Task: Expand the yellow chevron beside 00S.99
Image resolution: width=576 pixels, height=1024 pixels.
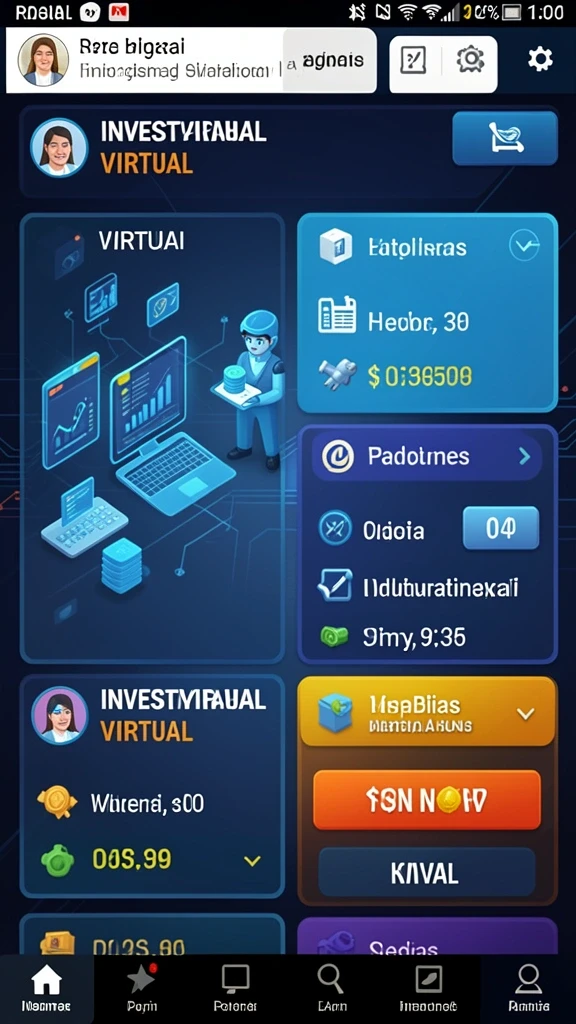Action: pyautogui.click(x=252, y=861)
